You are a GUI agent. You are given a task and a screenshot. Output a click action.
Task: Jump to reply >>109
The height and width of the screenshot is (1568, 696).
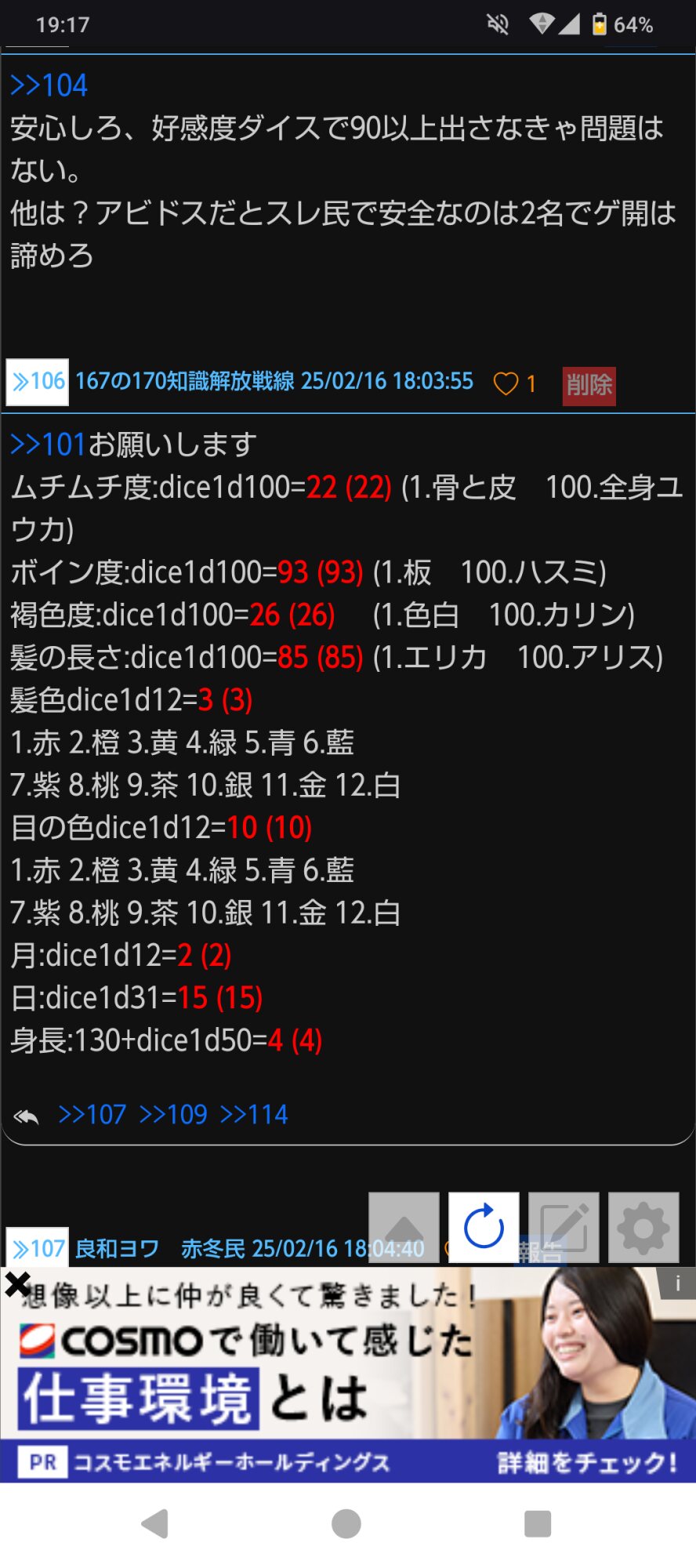(x=173, y=1114)
